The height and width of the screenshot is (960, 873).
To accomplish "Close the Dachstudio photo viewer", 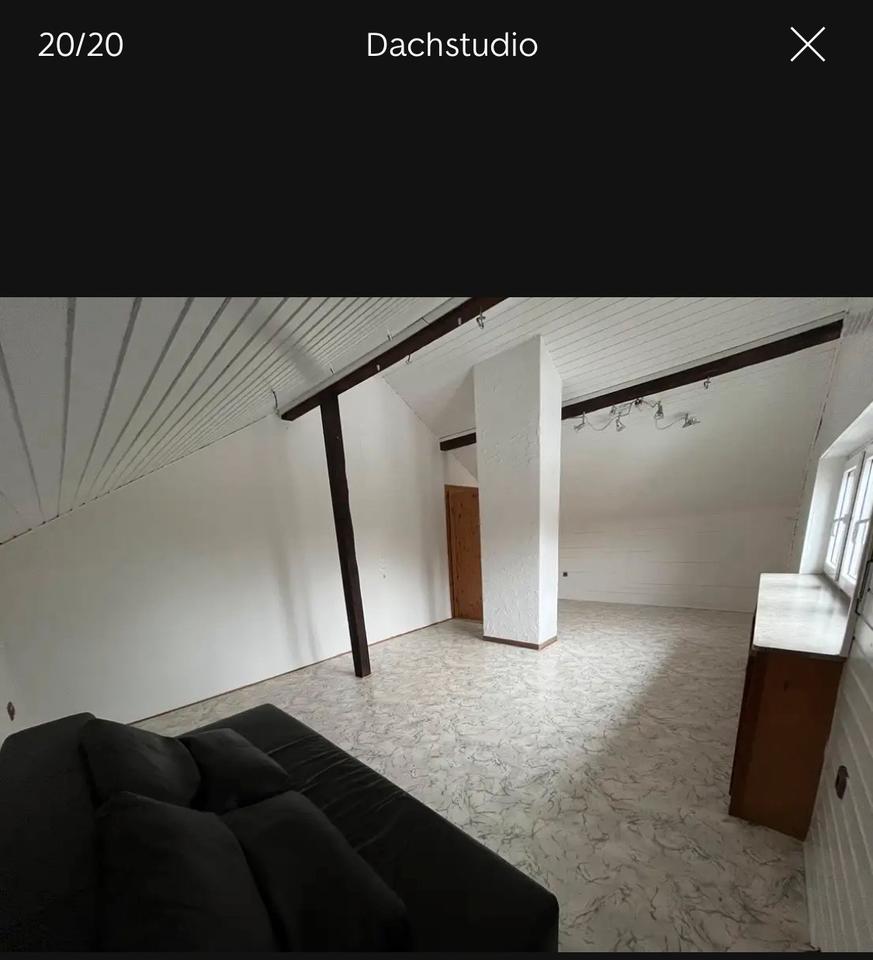I will tap(807, 45).
